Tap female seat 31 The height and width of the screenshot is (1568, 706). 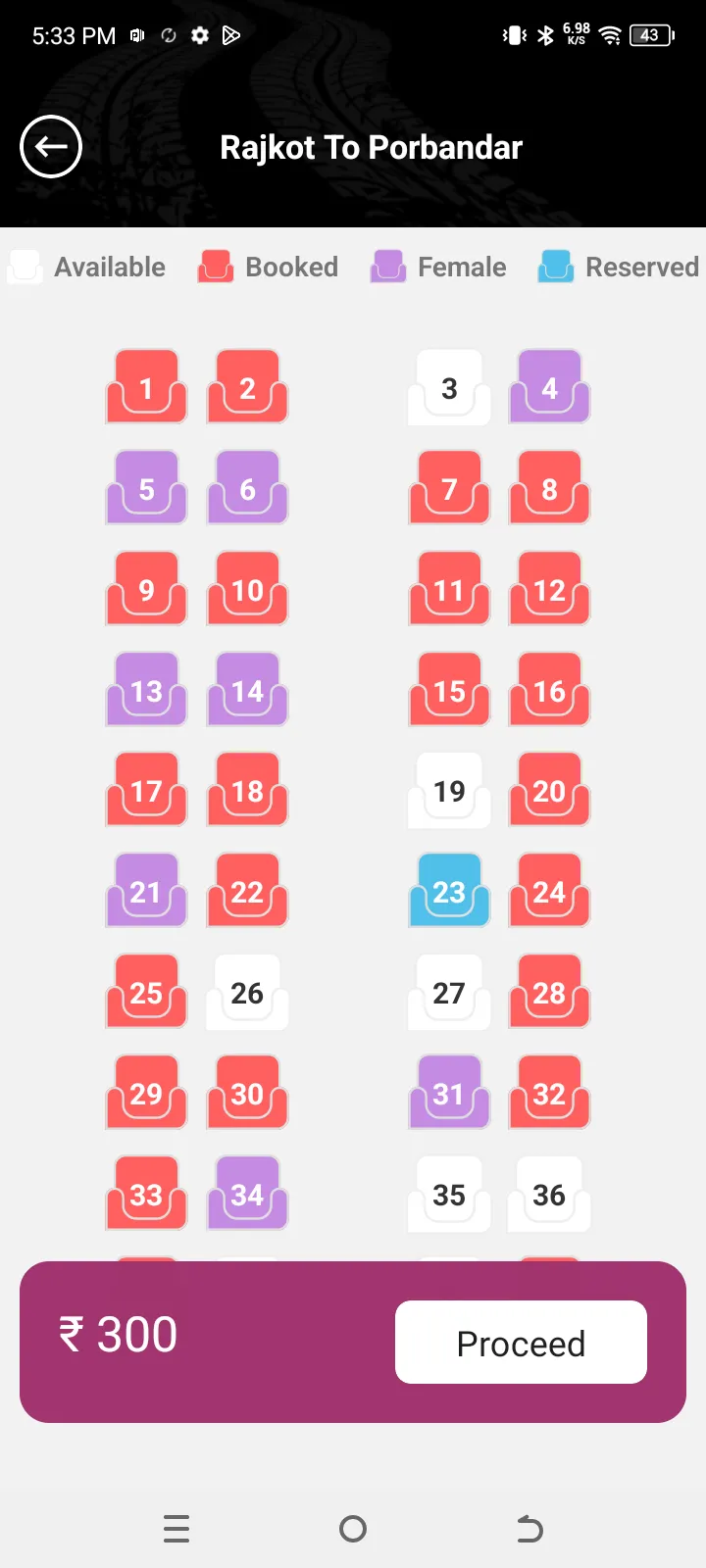449,1094
